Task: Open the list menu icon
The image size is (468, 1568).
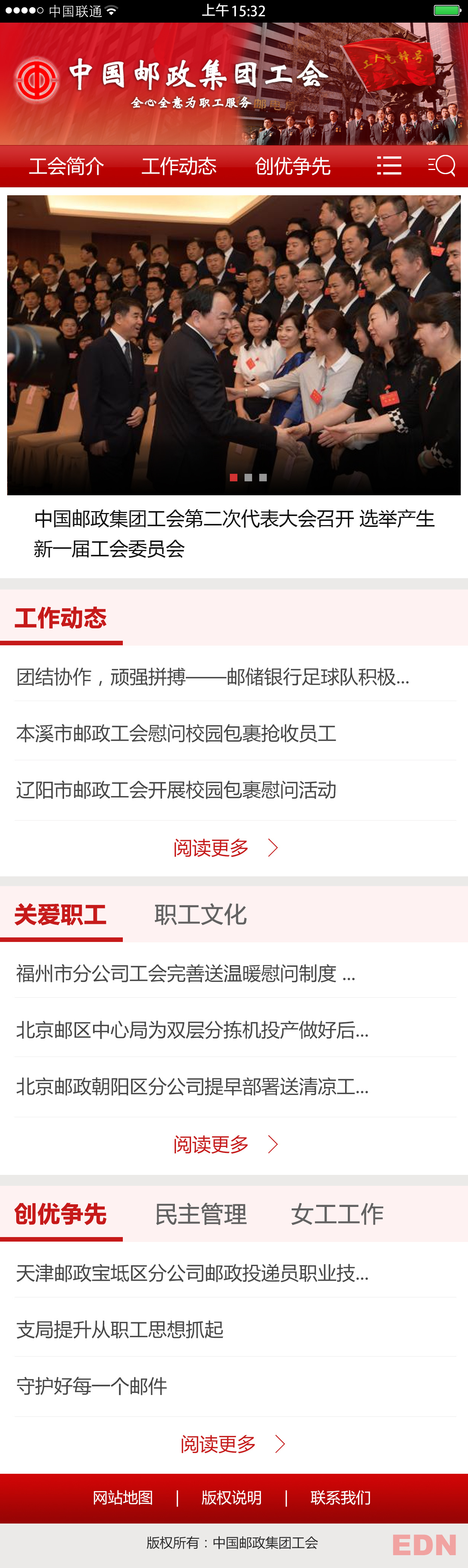Action: (x=389, y=165)
